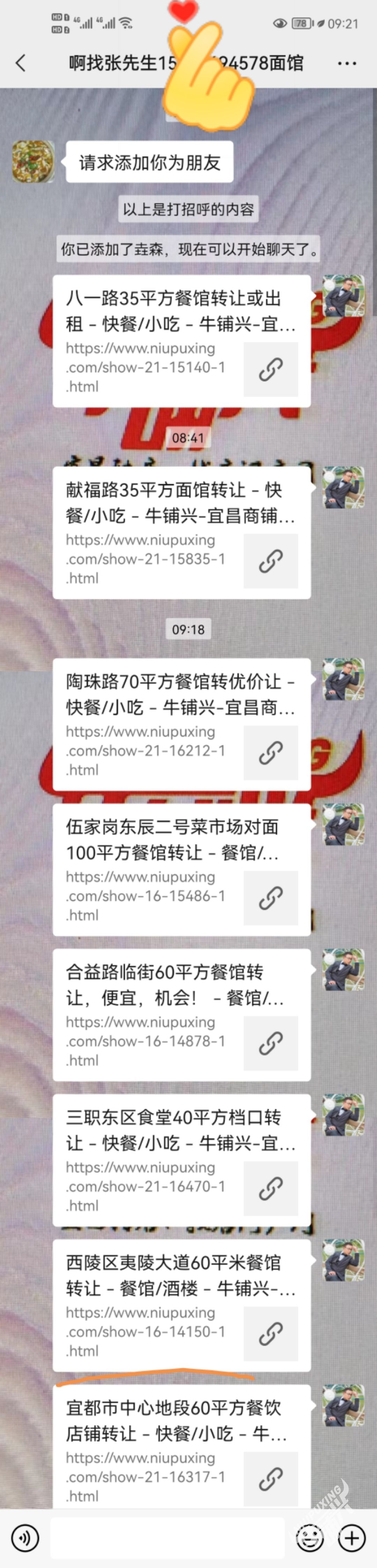
Task: Open the 陶珠路70平方餐馆转优价让 link card
Action: [182, 724]
